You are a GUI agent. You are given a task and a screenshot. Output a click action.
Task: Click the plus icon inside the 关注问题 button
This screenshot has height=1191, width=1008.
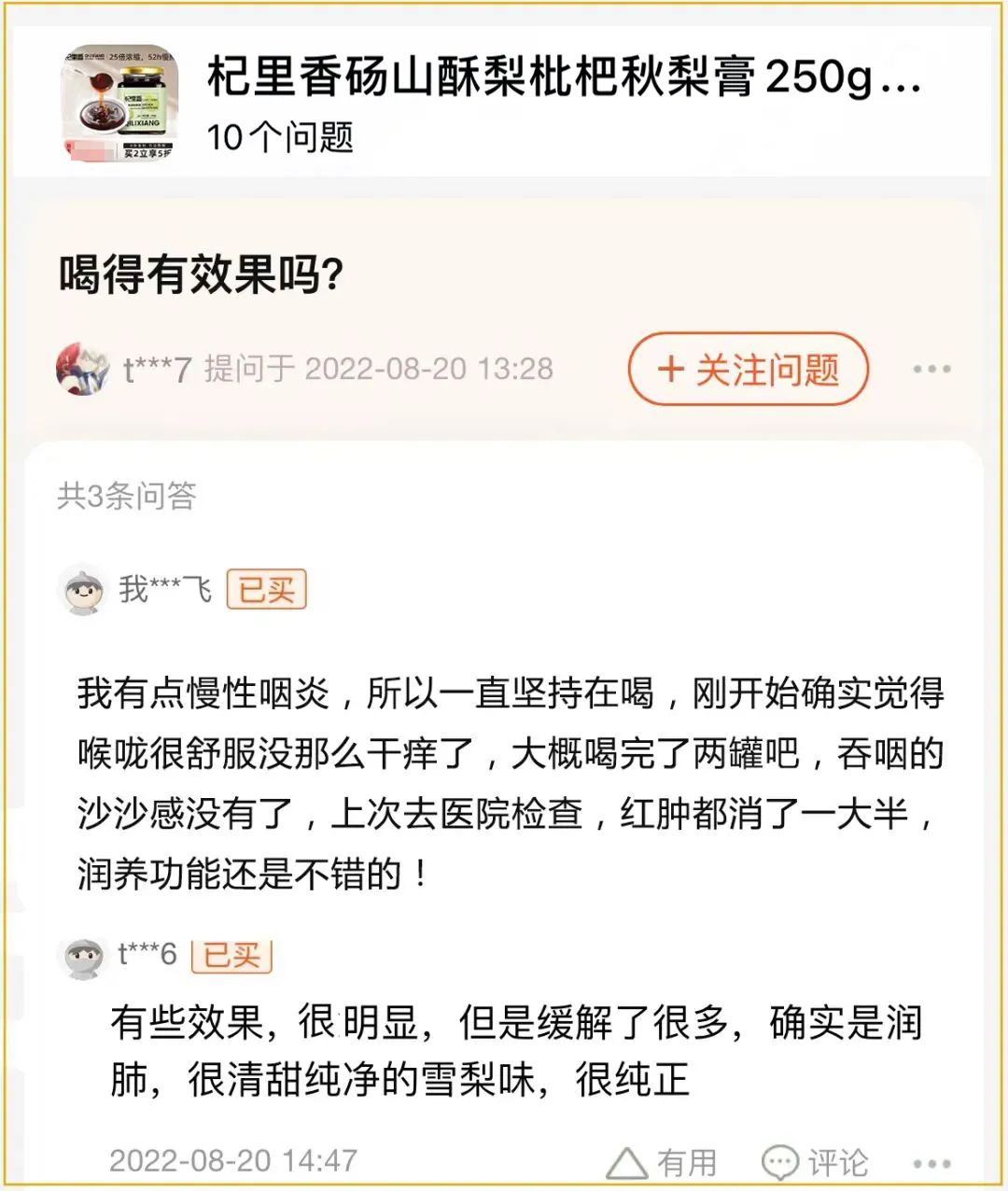point(668,370)
